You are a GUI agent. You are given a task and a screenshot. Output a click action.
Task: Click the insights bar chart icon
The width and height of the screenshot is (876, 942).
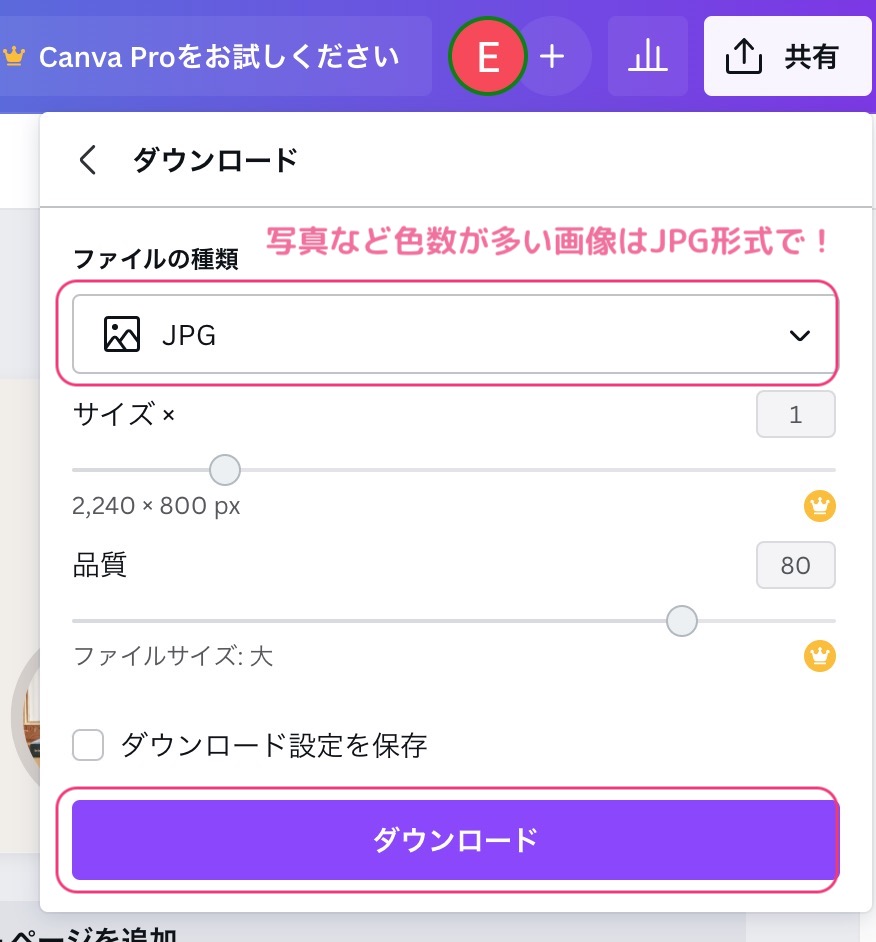coord(648,57)
